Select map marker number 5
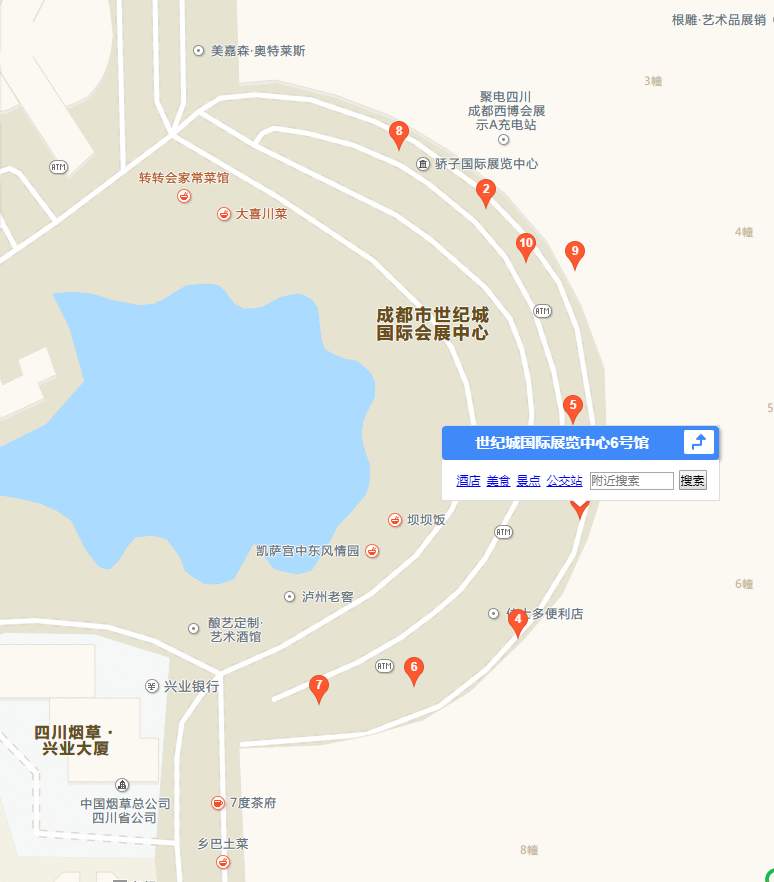This screenshot has width=774, height=882. click(573, 408)
